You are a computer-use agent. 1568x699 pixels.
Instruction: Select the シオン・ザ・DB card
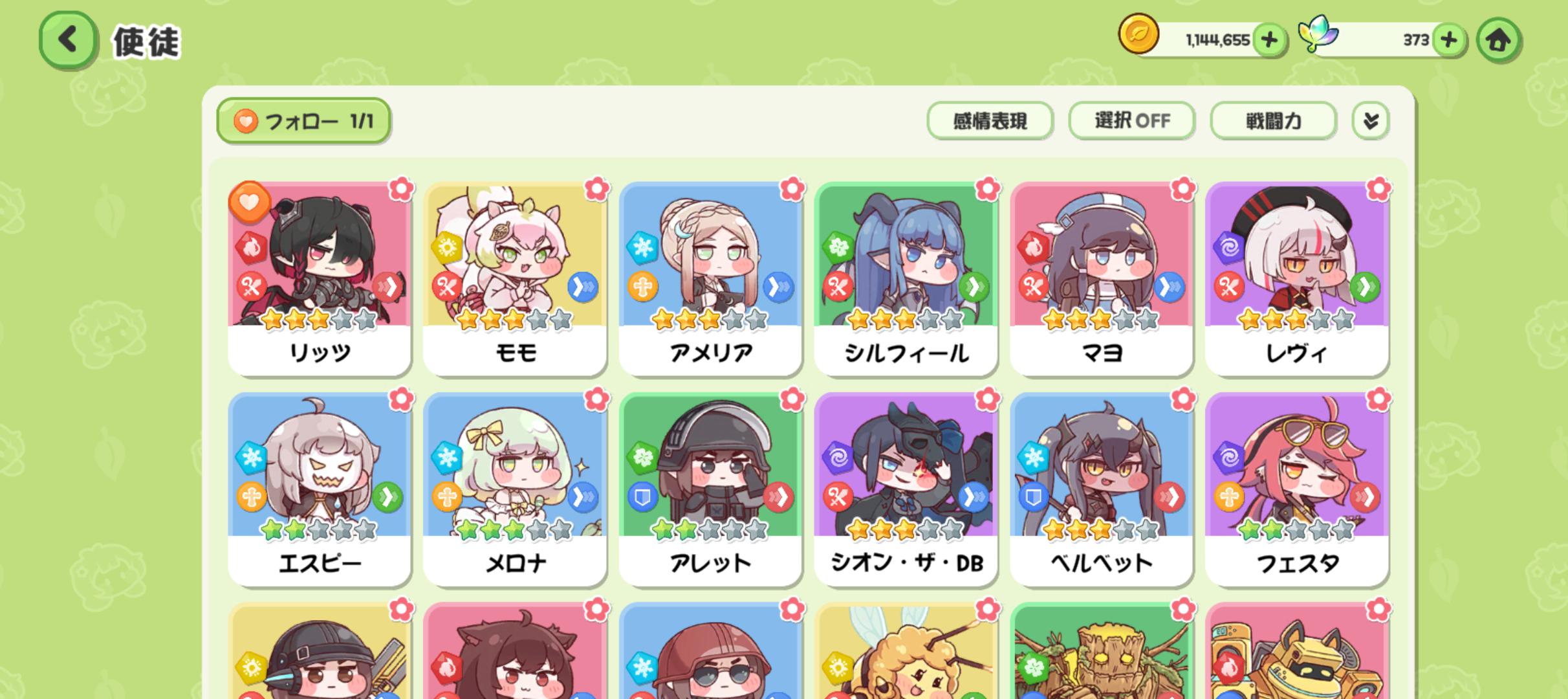(x=906, y=489)
